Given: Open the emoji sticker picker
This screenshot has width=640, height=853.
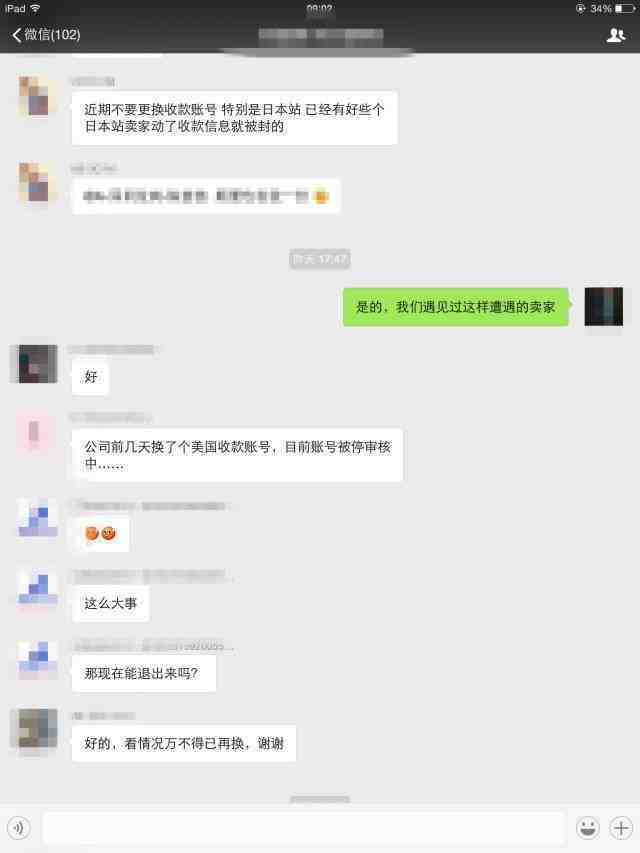Looking at the screenshot, I should pos(587,828).
